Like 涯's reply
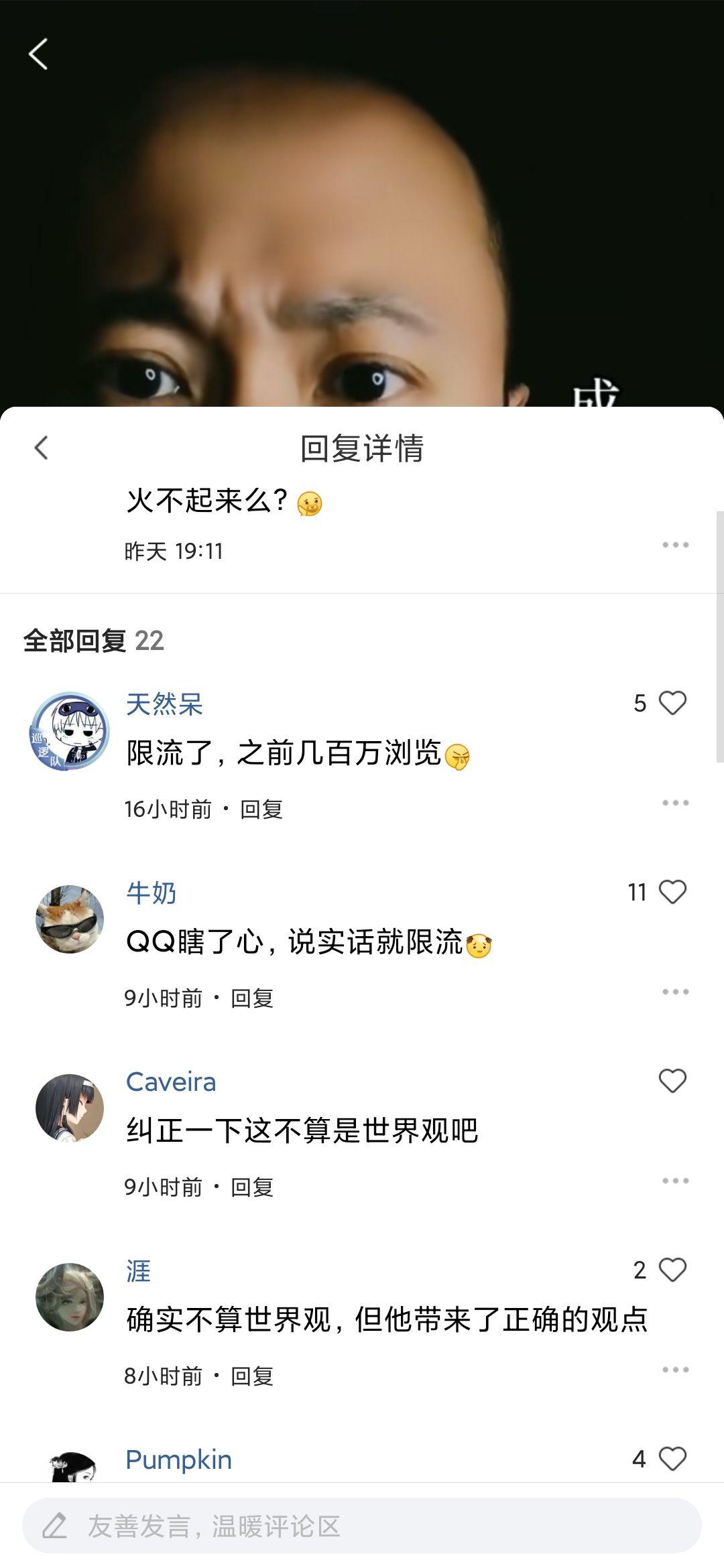724x1568 pixels. coord(672,1270)
